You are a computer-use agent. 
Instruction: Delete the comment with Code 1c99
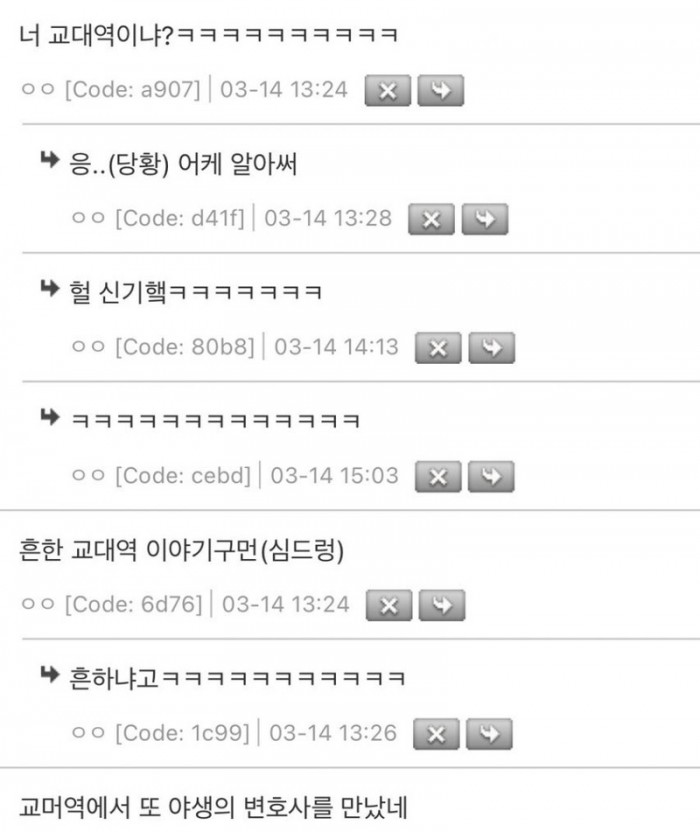(x=437, y=735)
